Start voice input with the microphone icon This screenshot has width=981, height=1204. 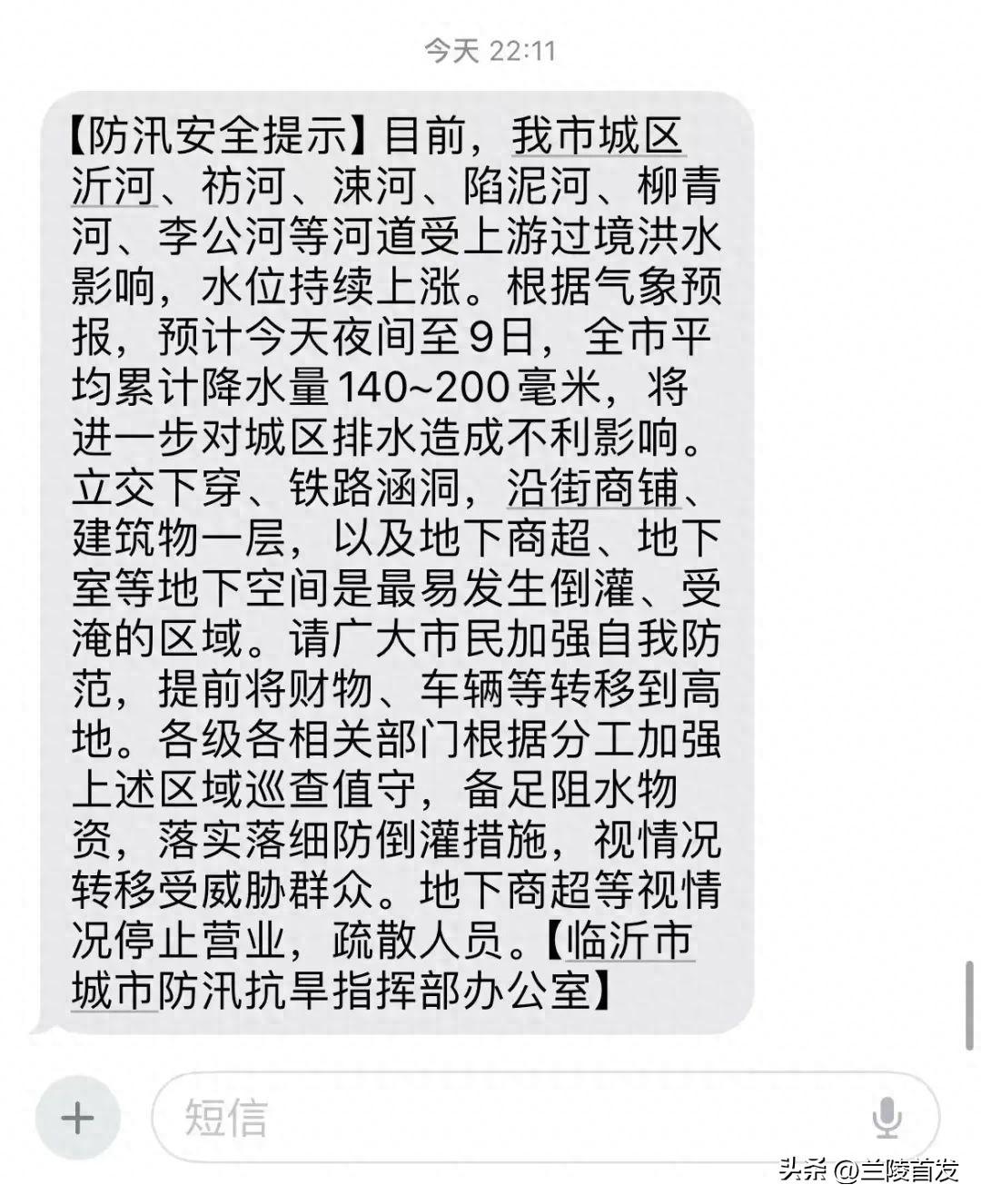(x=886, y=1118)
